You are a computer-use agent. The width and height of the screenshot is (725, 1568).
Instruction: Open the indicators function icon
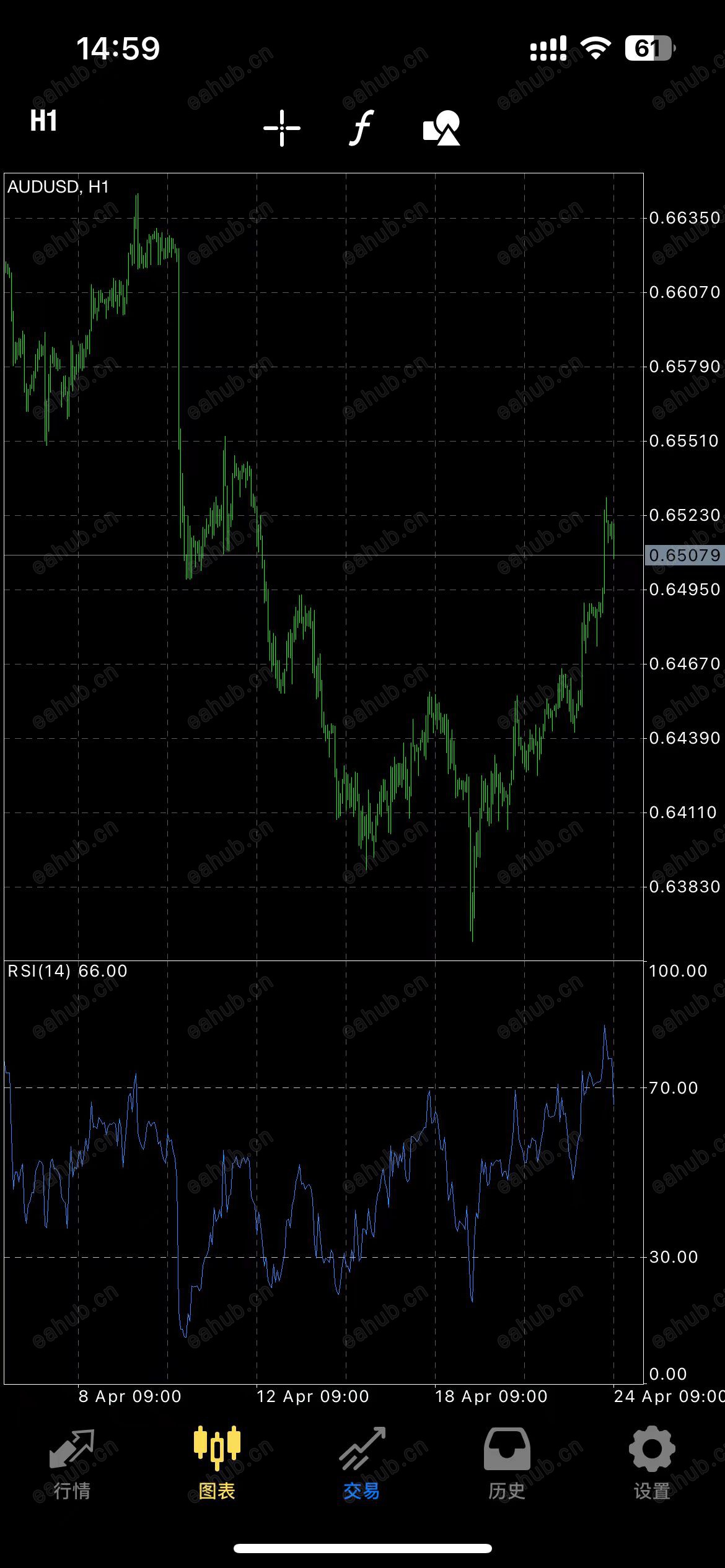(361, 128)
